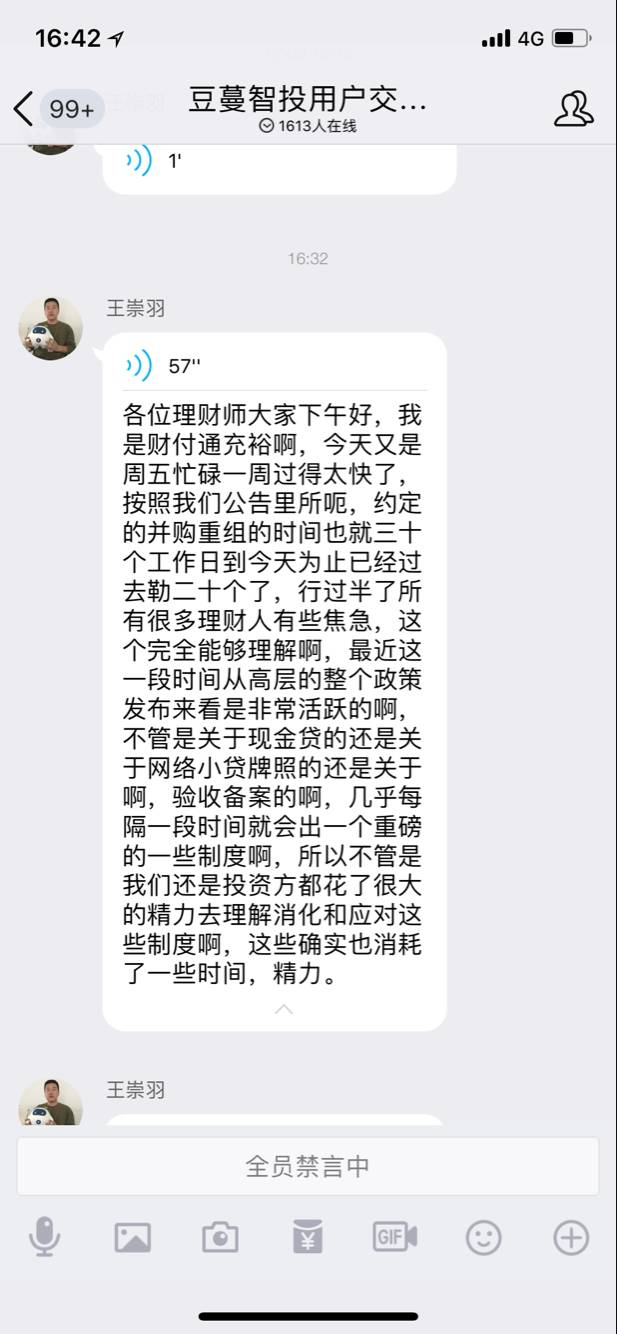Viewport: 617px width, 1334px height.
Task: Collapse the voice message transcript
Action: click(x=284, y=1009)
